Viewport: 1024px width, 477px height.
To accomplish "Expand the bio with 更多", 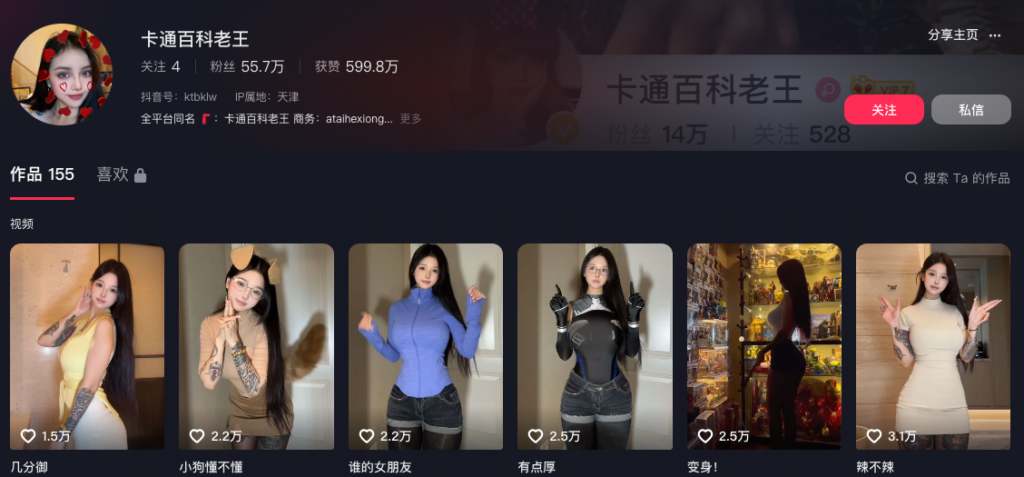I will point(411,119).
